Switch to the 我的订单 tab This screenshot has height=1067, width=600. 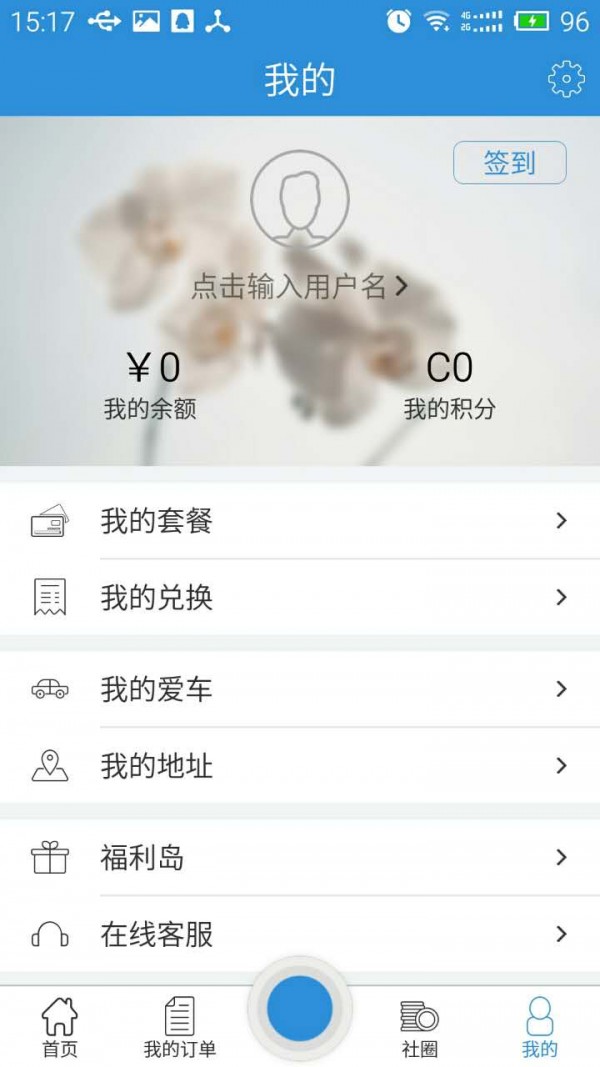click(179, 1027)
